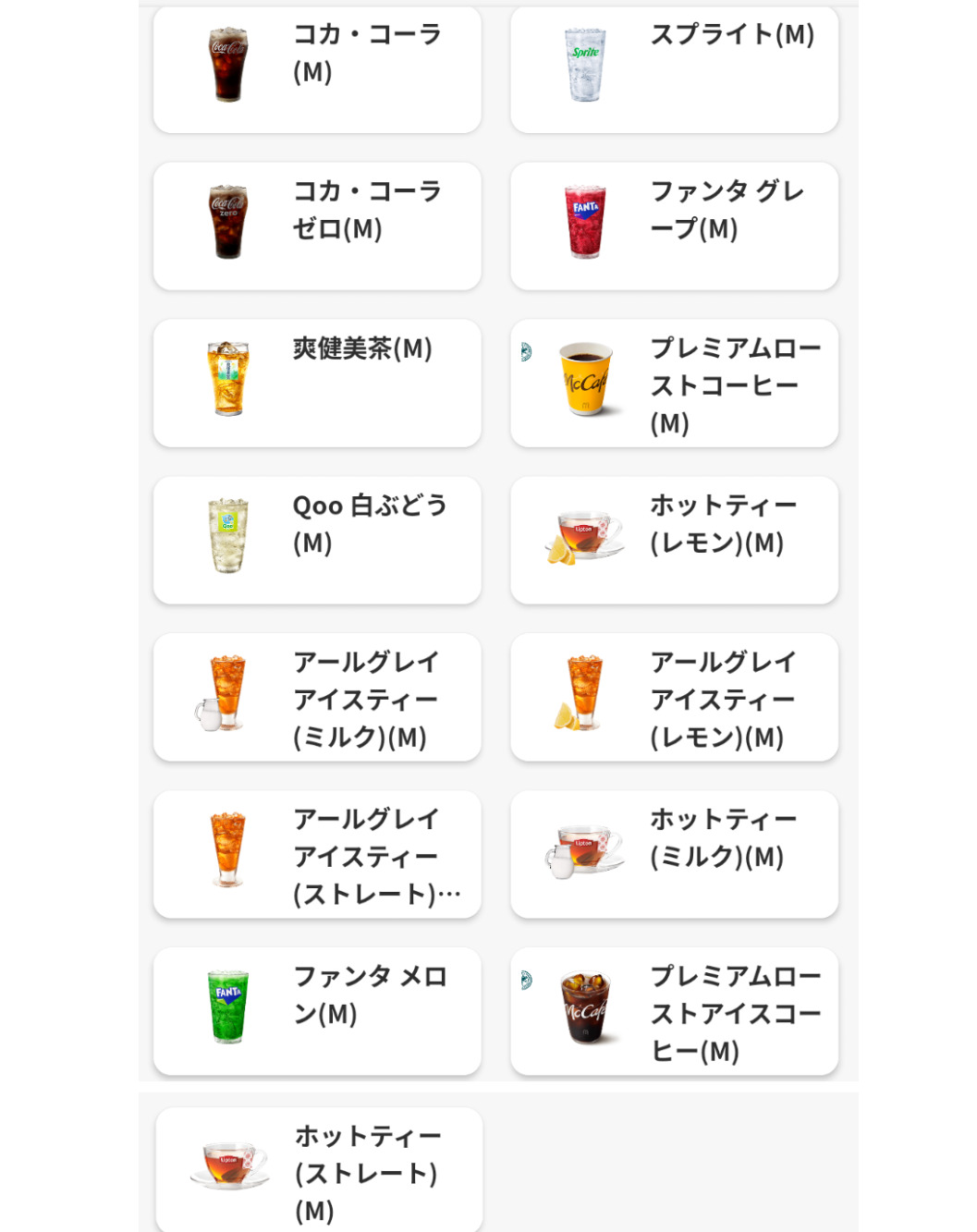Screen dimensions: 977x1232
Task: Select ファンタ グレープ(M)
Action: (674, 226)
